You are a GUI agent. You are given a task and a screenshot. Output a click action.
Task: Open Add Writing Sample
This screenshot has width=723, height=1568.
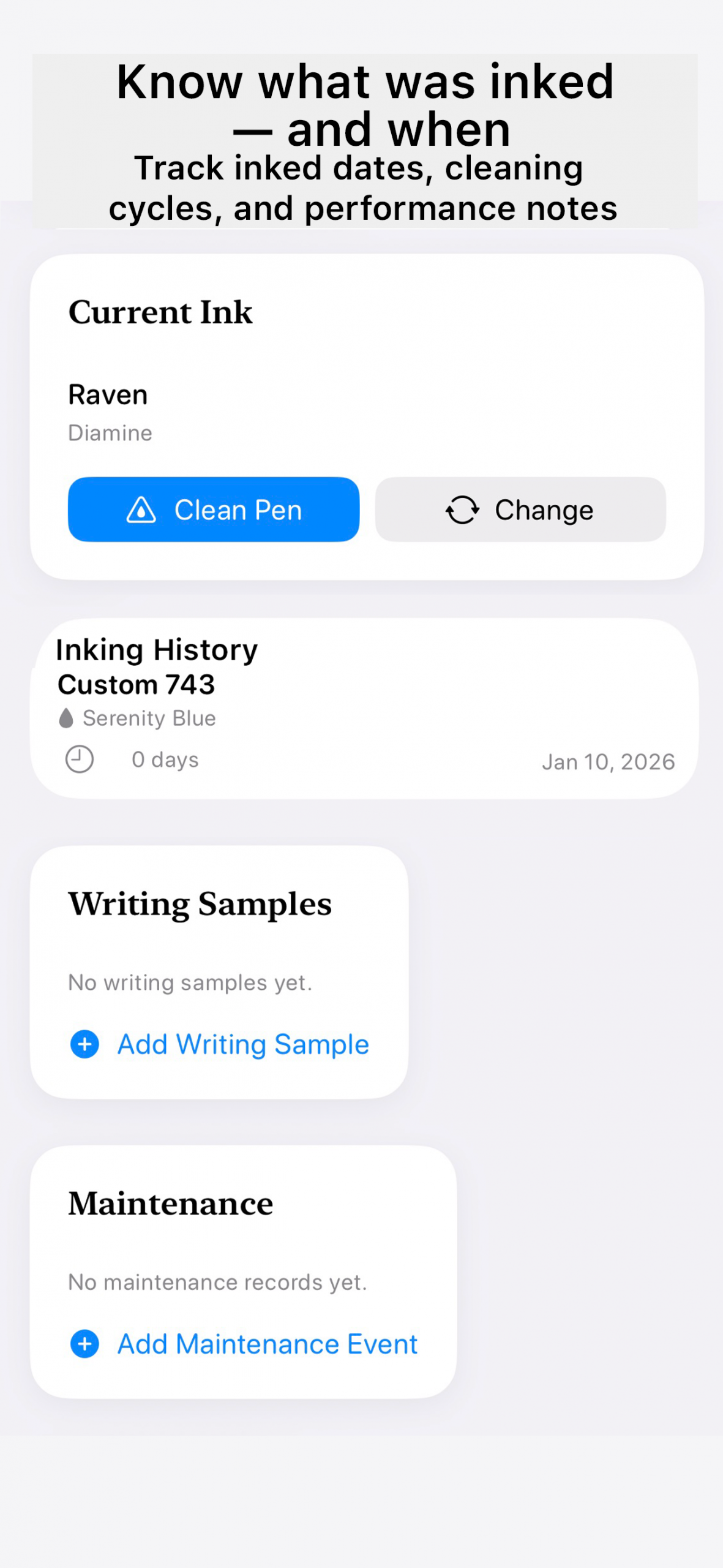[x=242, y=1044]
